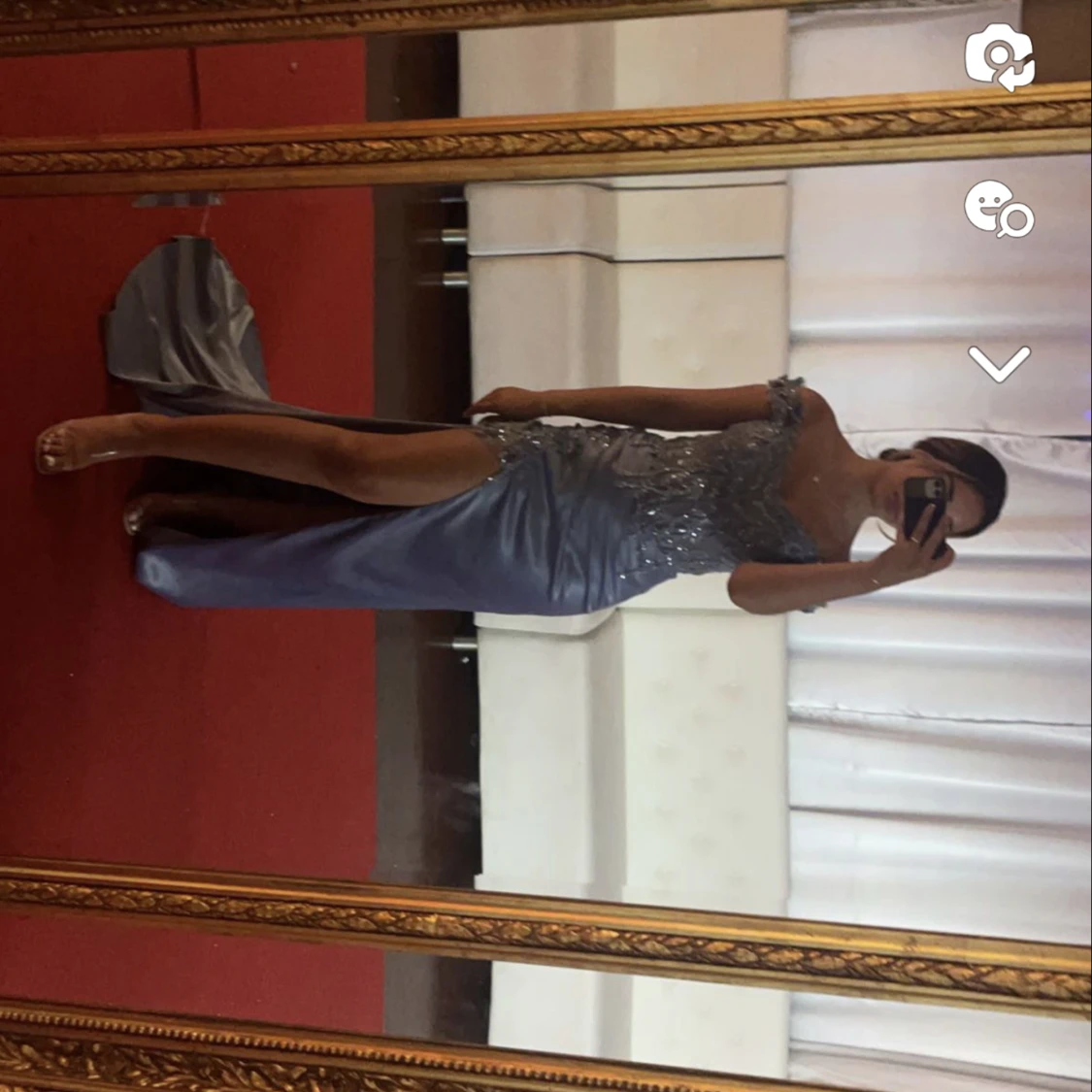Expand more camera tools chevron

pyautogui.click(x=999, y=364)
